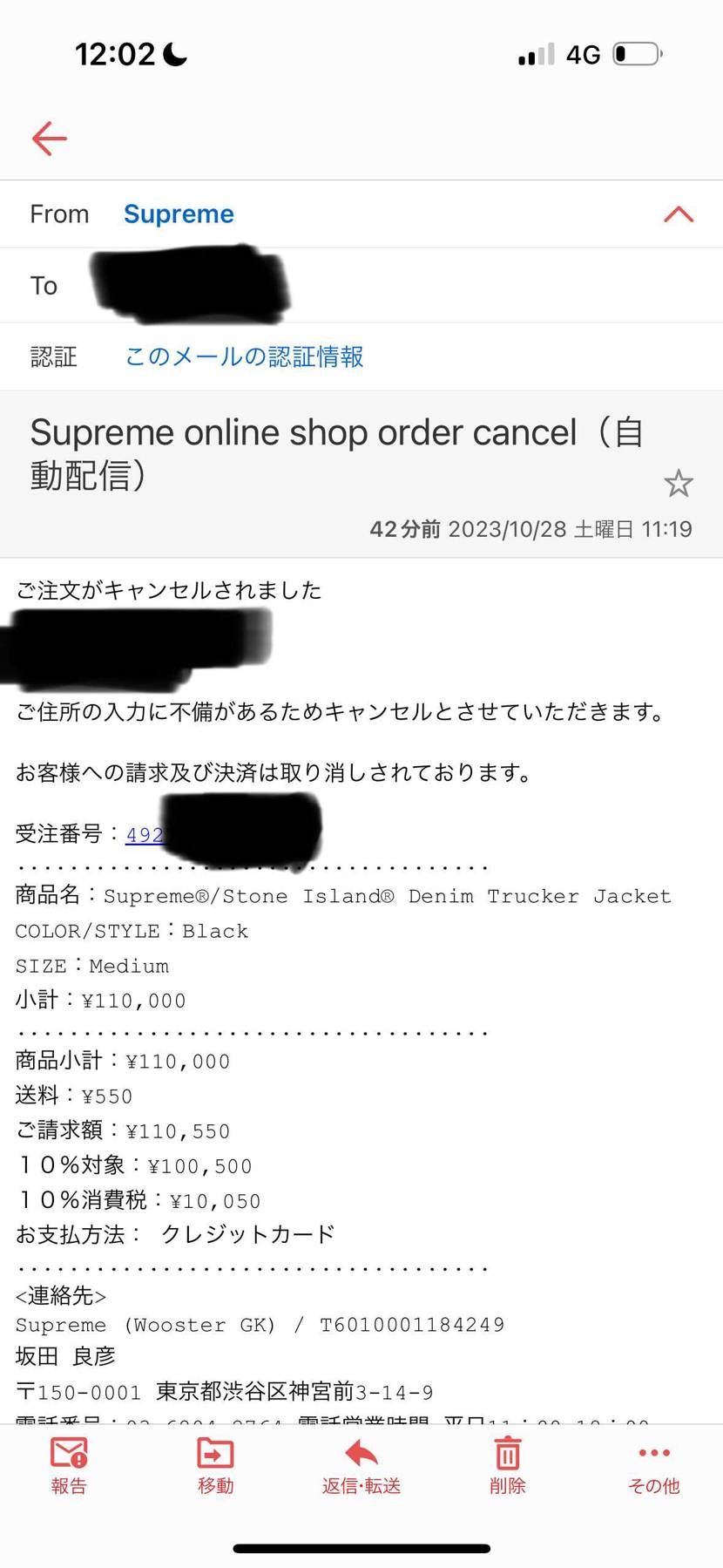Viewport: 723px width, 1568px height.
Task: Delete this email with 削除
Action: point(508,1466)
